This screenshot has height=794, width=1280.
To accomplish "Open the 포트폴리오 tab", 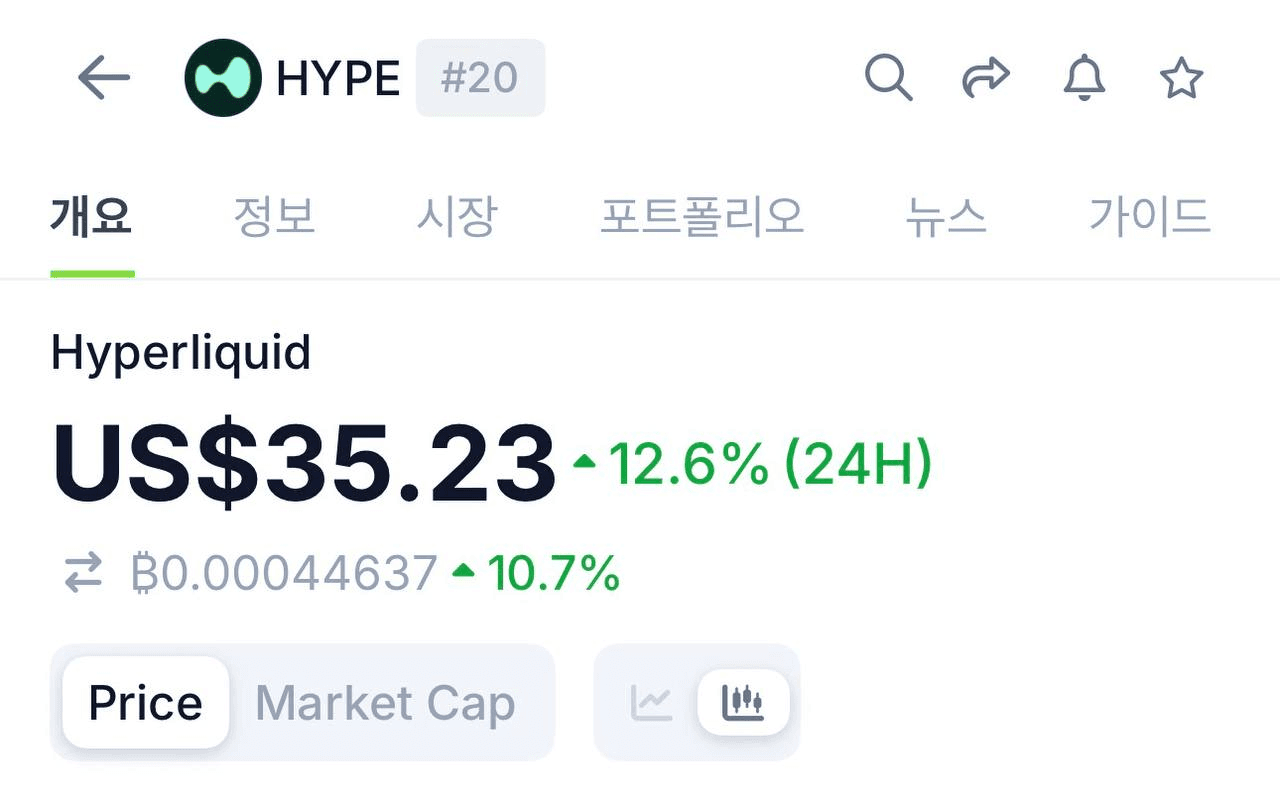I will tap(701, 216).
